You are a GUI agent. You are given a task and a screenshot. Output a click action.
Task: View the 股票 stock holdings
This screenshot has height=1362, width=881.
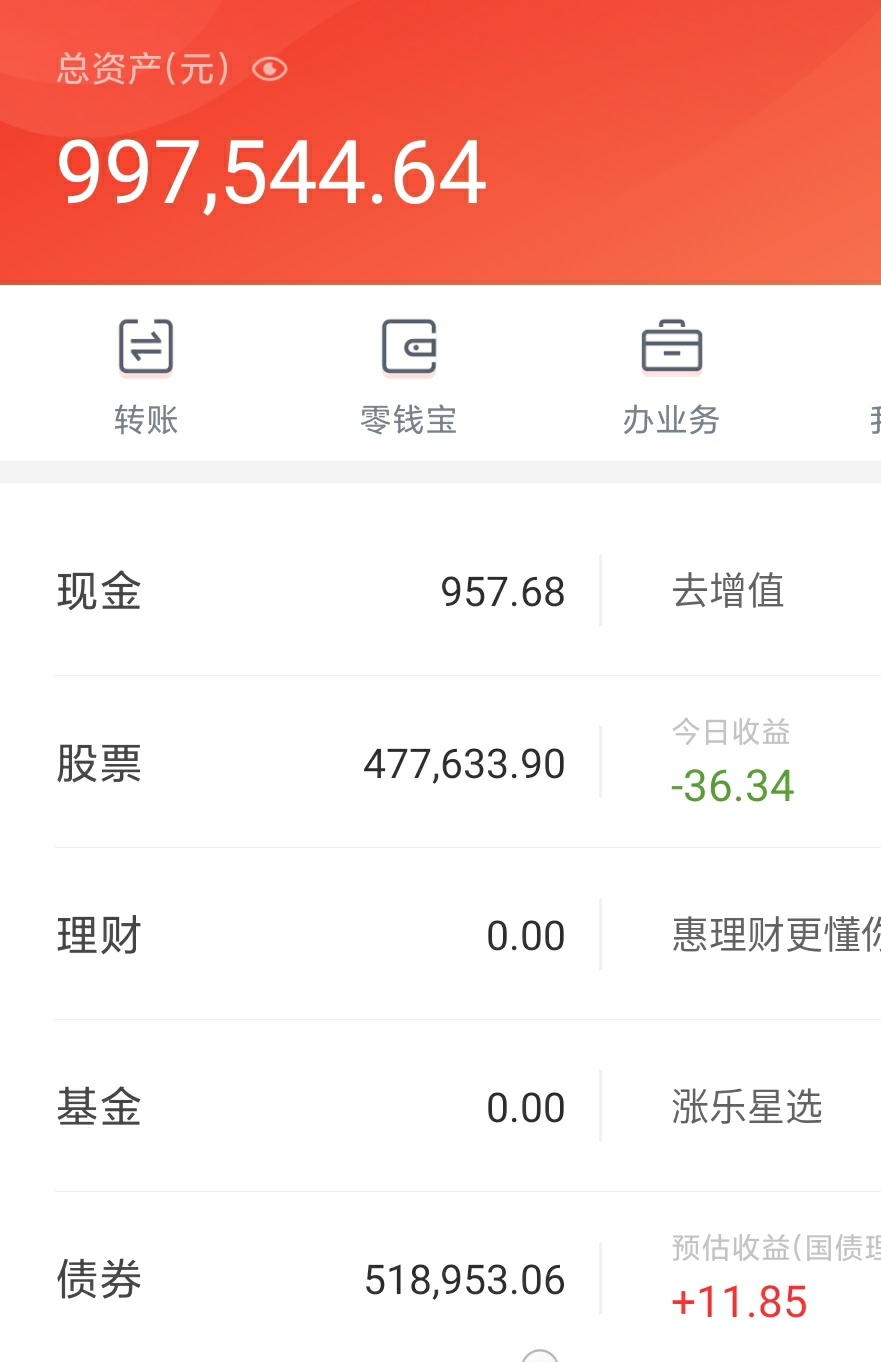tap(310, 764)
